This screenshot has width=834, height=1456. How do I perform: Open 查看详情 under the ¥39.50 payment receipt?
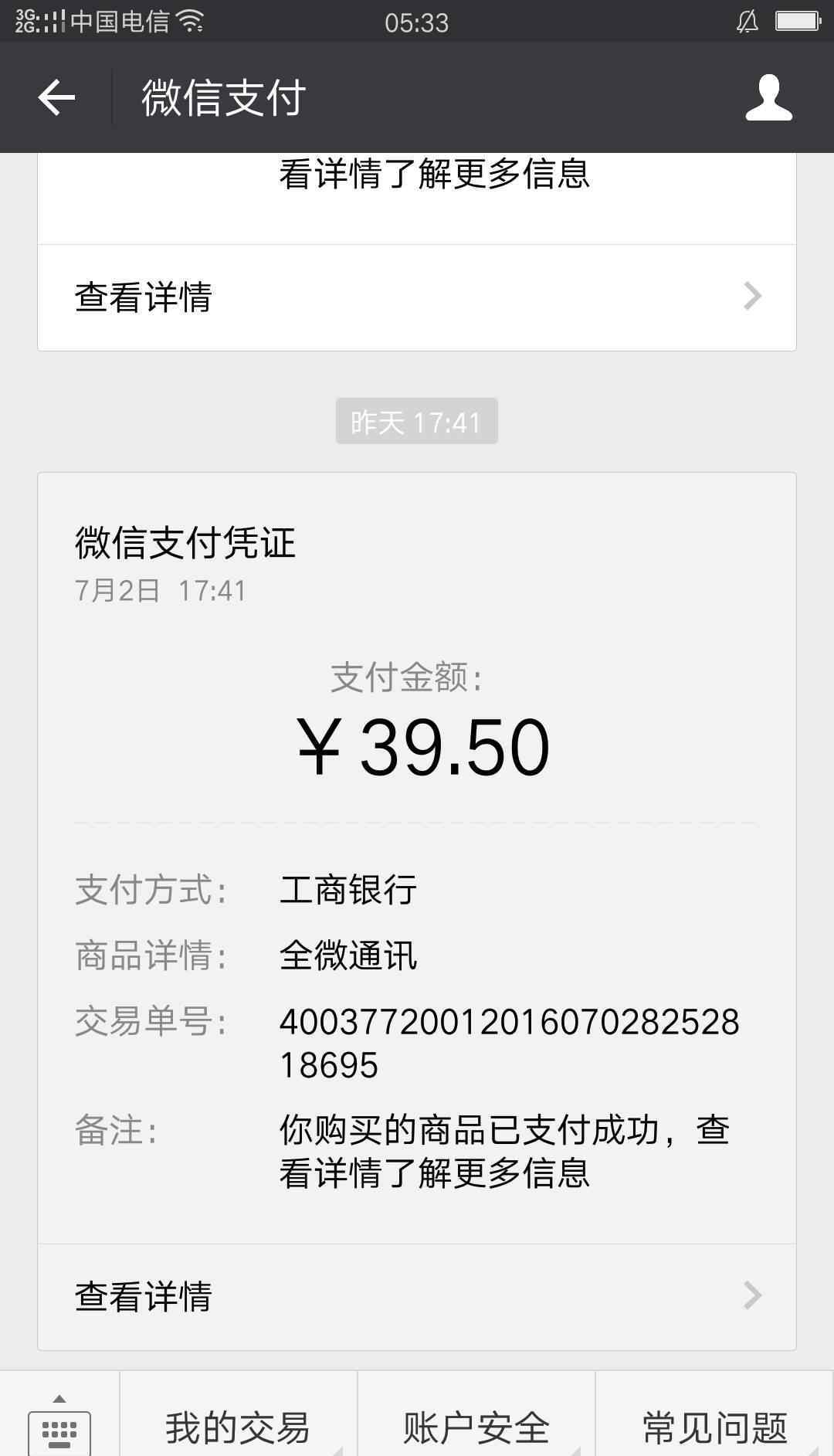pos(417,1297)
